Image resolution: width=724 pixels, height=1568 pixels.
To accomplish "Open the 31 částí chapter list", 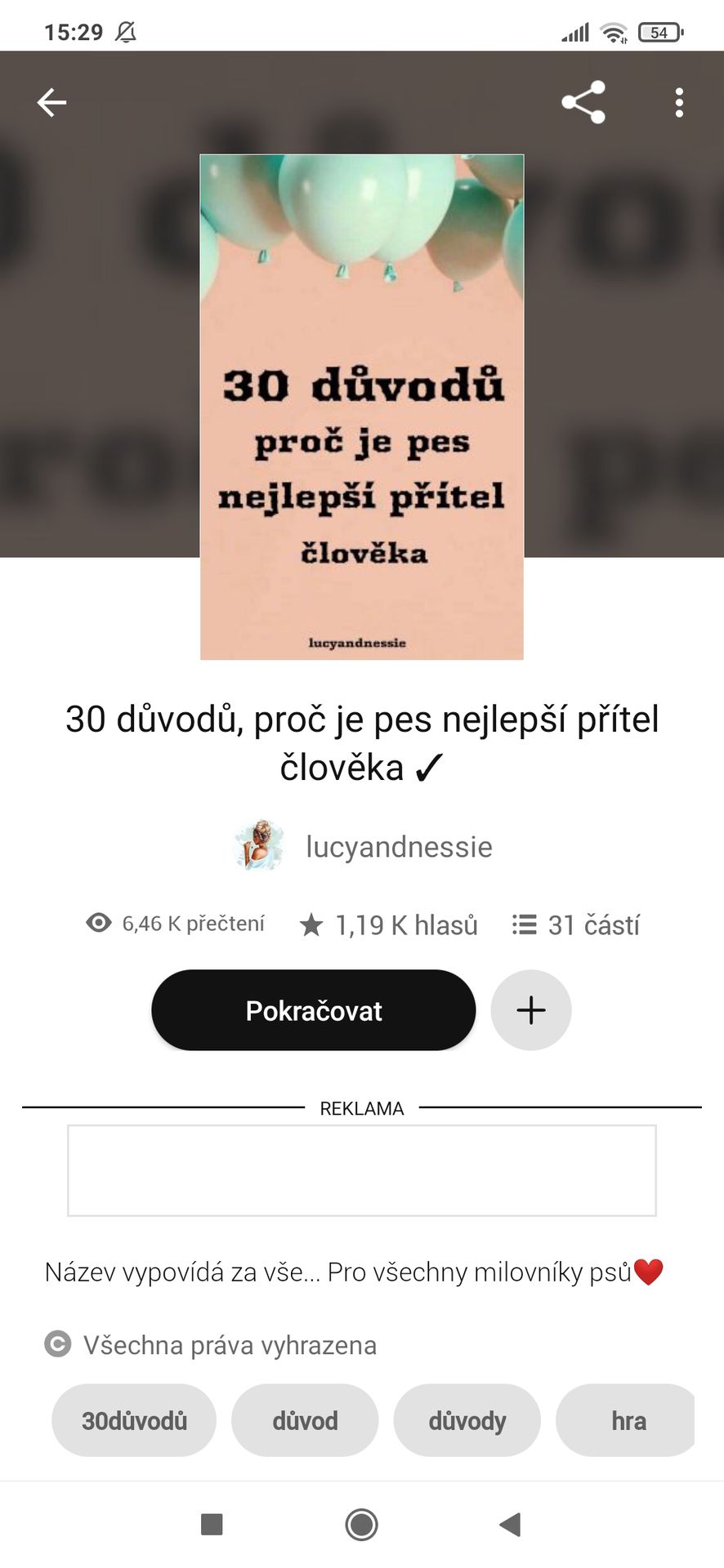I will (x=576, y=925).
